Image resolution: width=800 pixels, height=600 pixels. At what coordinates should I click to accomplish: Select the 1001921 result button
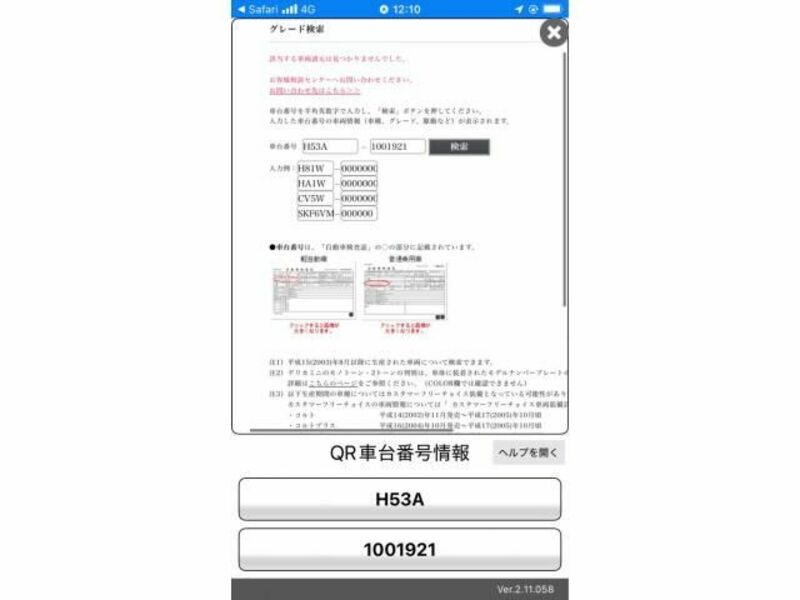click(399, 550)
